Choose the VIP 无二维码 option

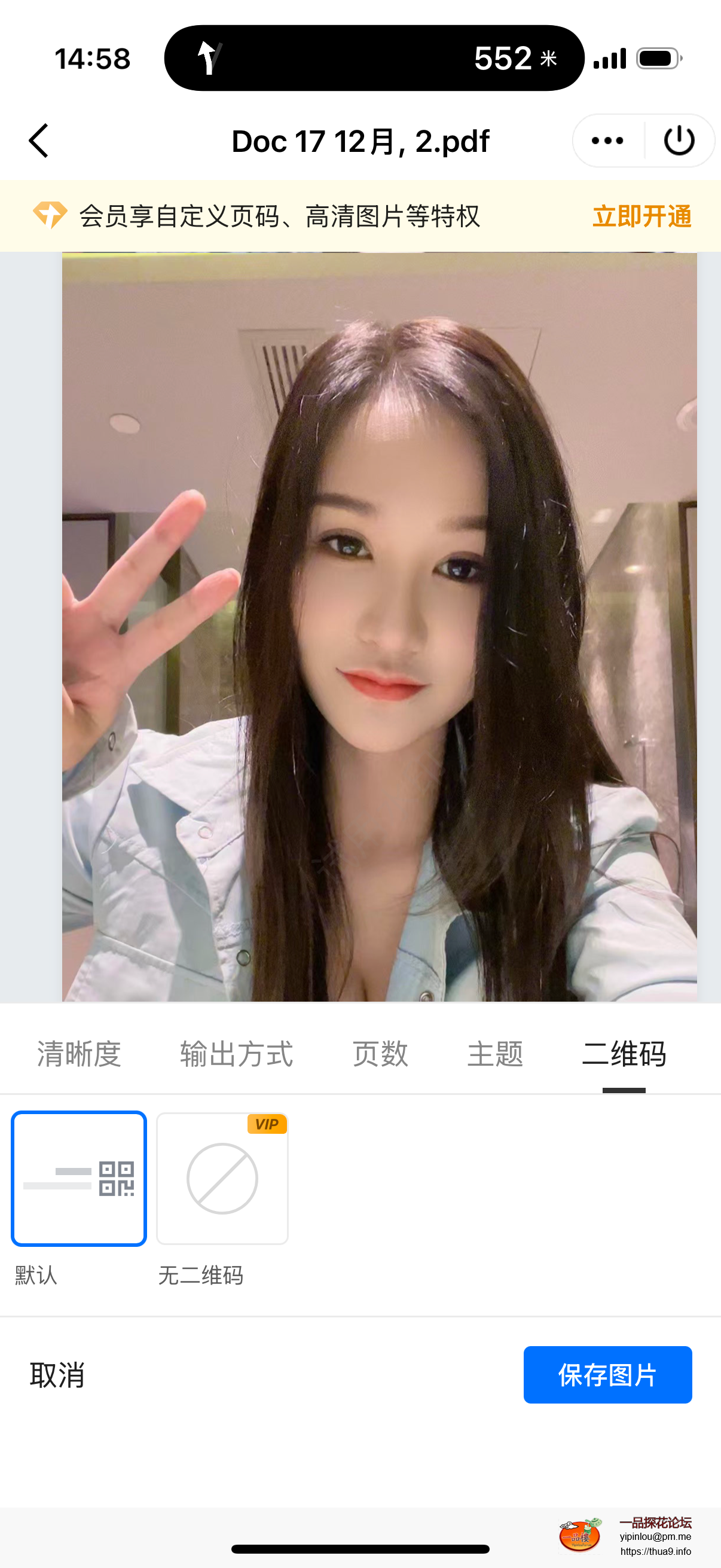point(222,1179)
